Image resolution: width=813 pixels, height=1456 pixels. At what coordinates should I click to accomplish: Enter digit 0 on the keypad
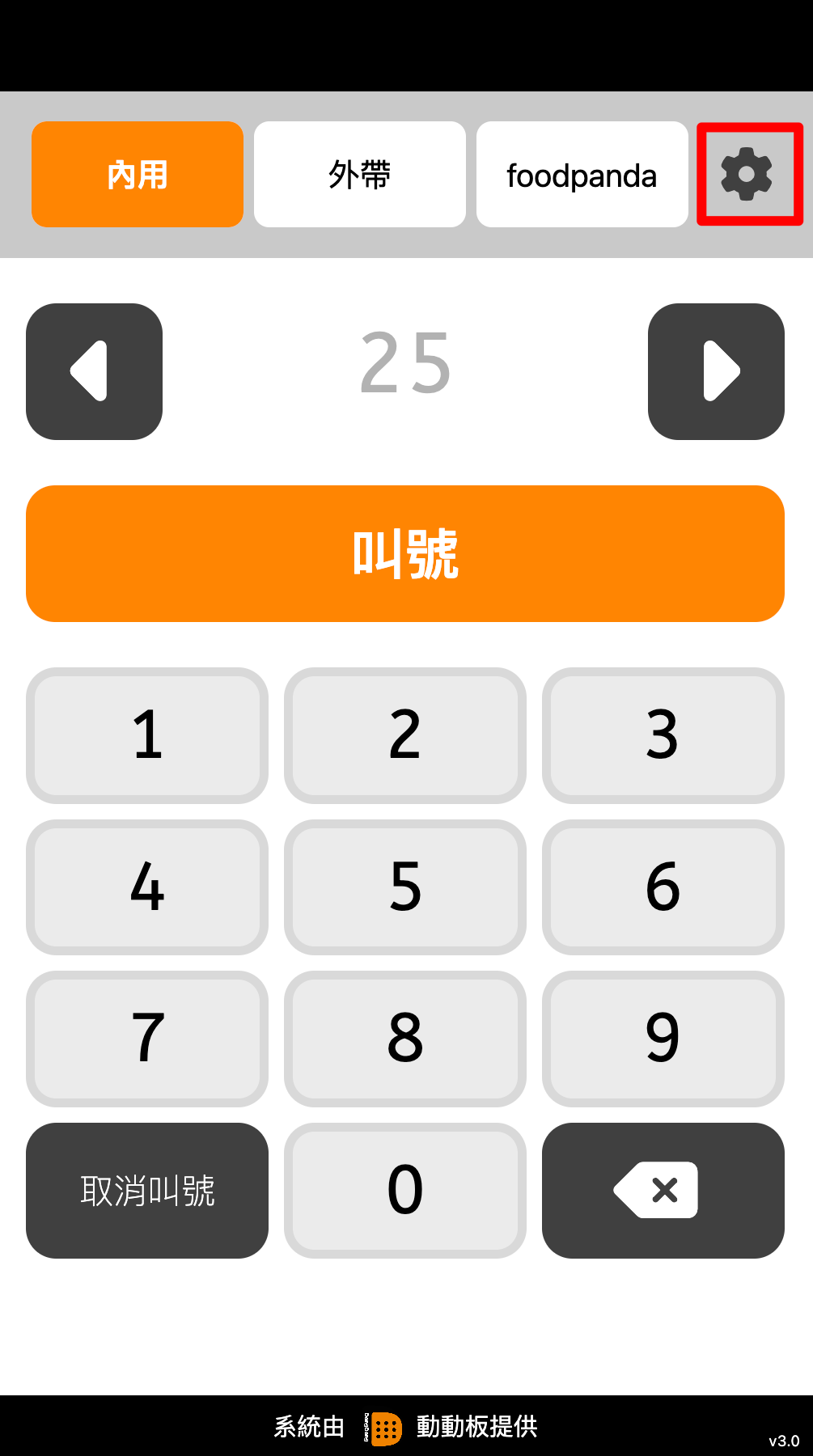point(405,1190)
